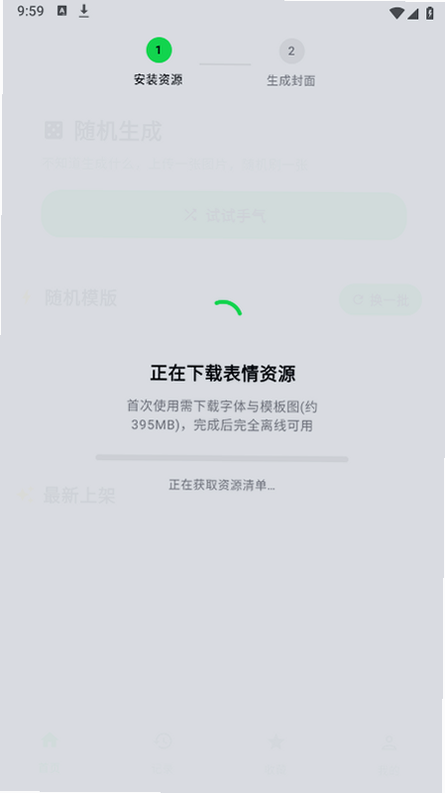Tap the dimmed 换一批 refresh button
Screen dimensions: 445x793
(380, 300)
